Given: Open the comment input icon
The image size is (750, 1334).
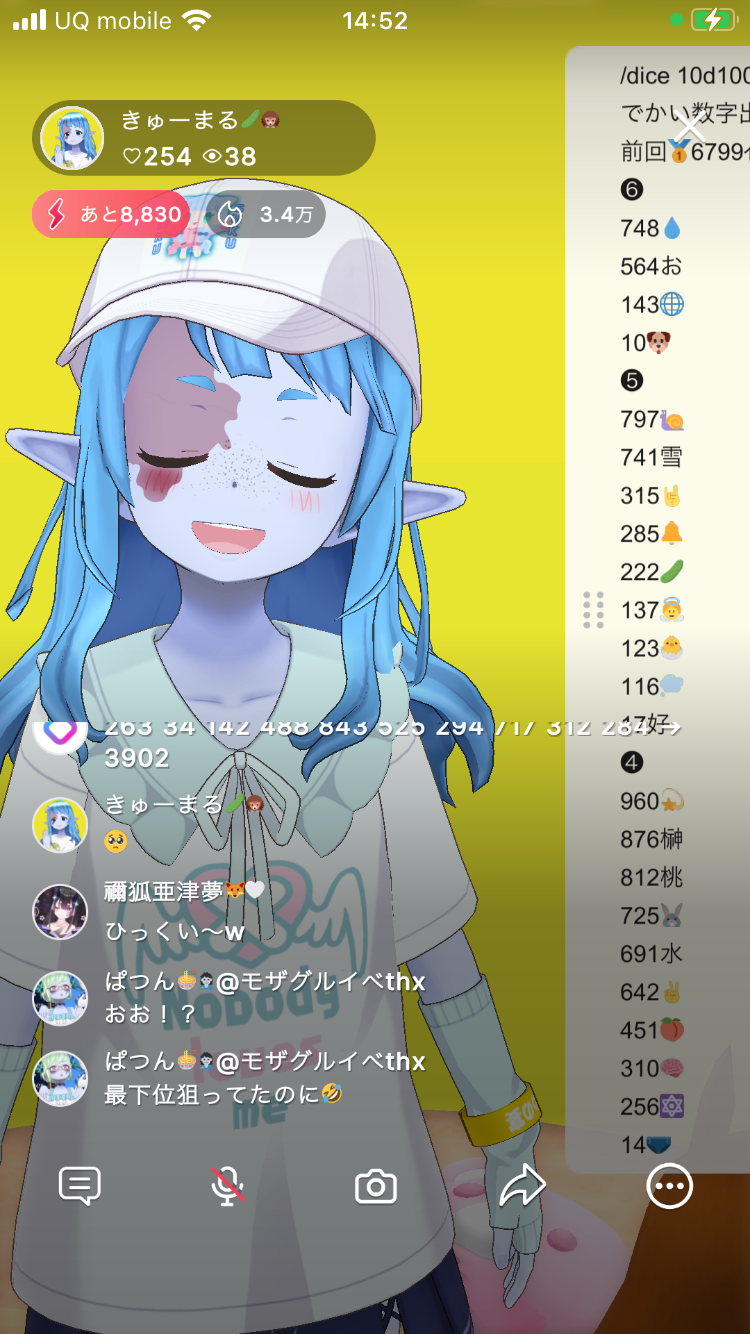Looking at the screenshot, I should 80,1187.
